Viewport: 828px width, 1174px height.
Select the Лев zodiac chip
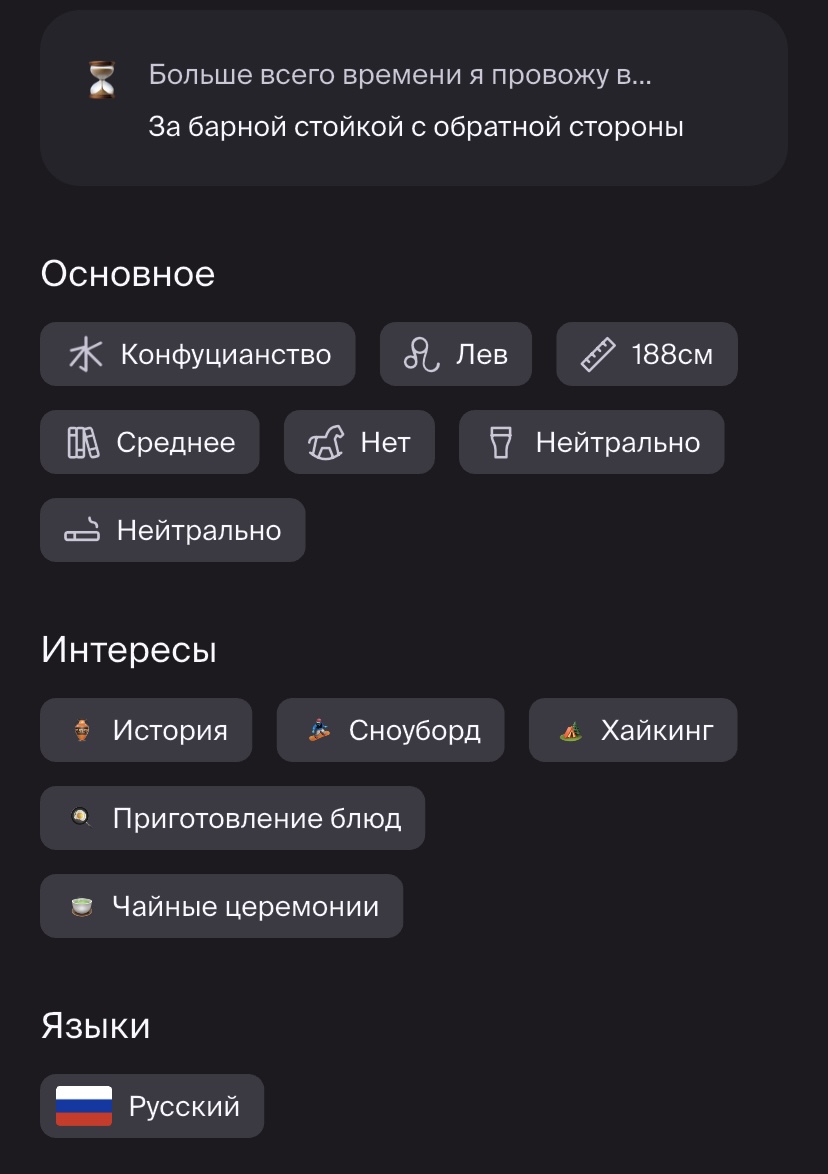(x=456, y=354)
